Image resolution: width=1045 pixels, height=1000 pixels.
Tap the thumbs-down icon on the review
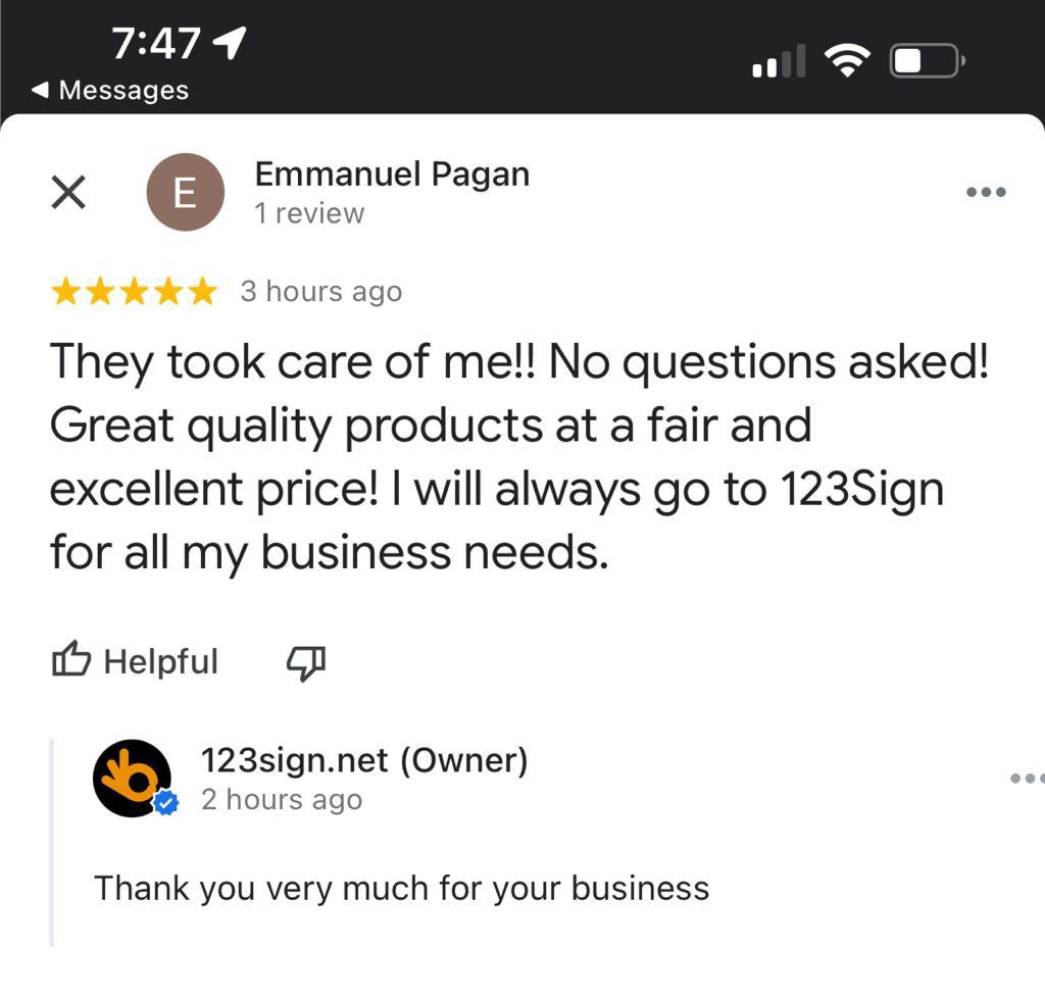tap(306, 660)
